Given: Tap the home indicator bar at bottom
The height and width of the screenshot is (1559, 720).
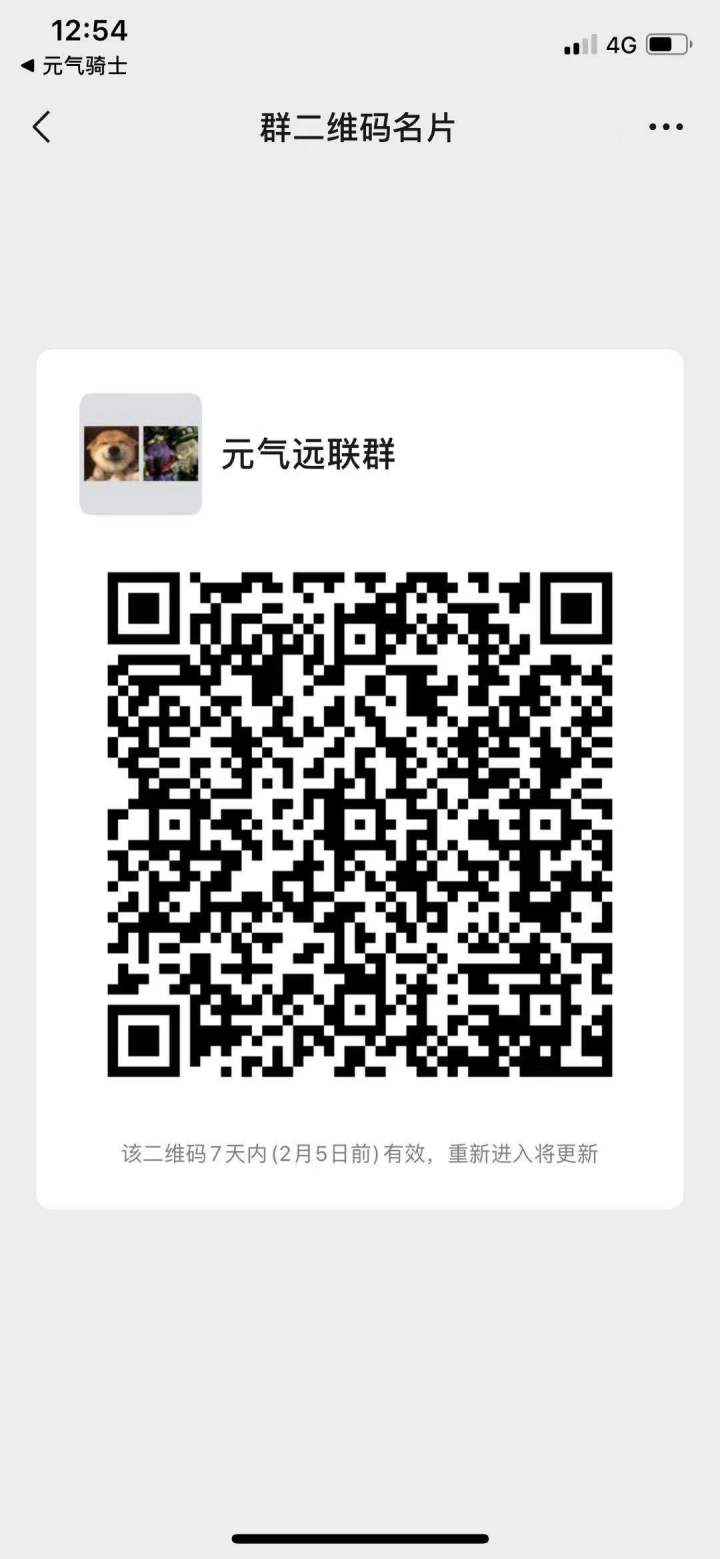Looking at the screenshot, I should tap(360, 1537).
